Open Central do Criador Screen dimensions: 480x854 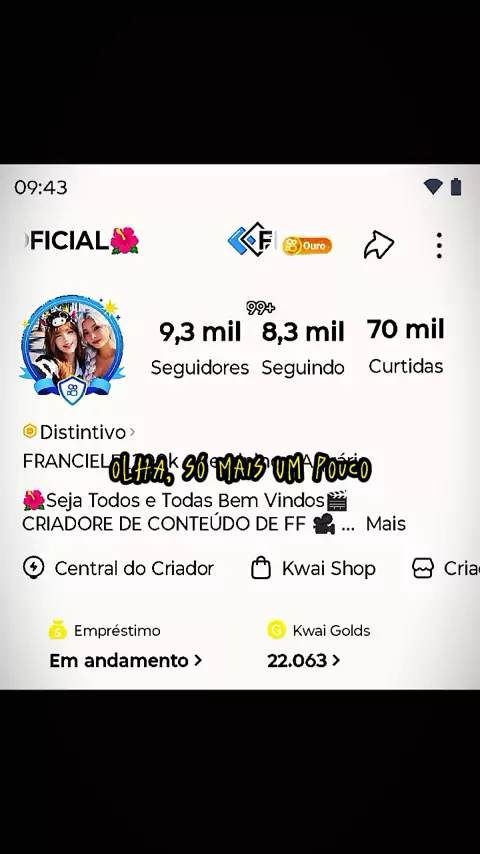coord(118,568)
